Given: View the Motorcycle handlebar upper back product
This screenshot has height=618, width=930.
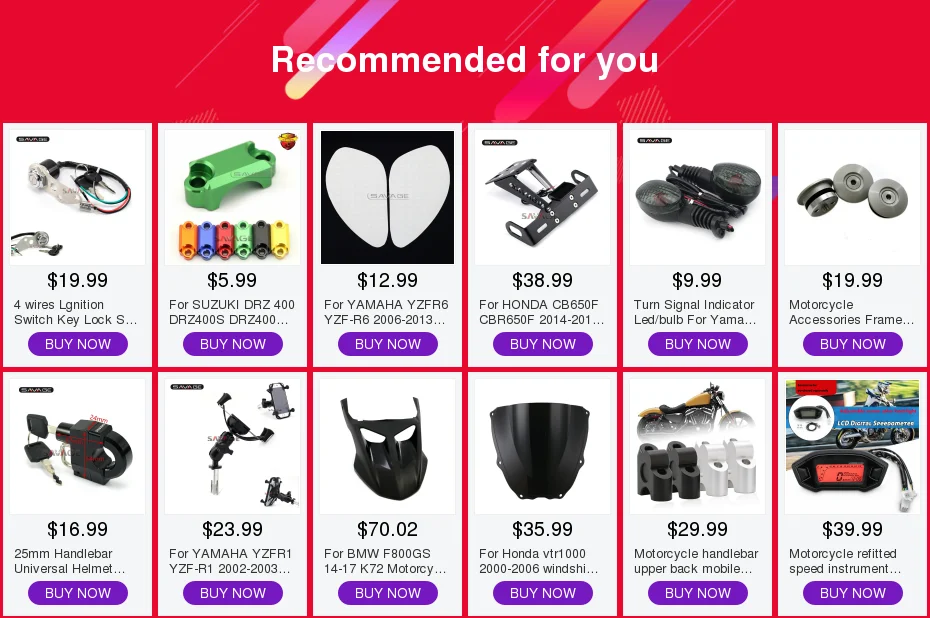Looking at the screenshot, I should (698, 447).
